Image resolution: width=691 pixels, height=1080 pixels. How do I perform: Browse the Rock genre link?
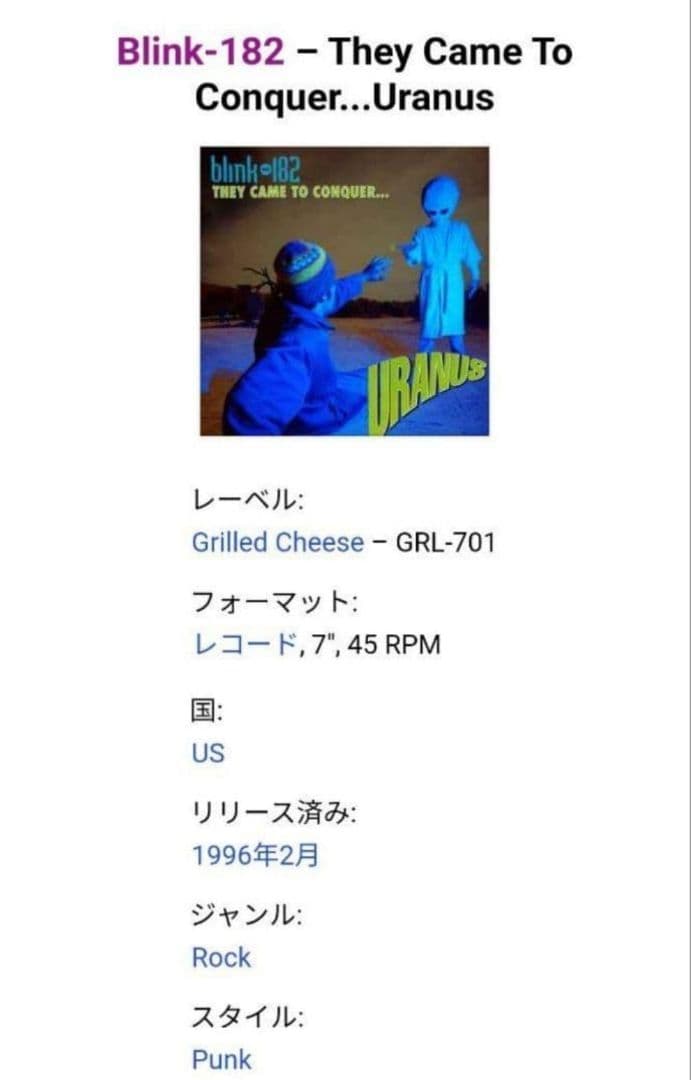point(221,957)
